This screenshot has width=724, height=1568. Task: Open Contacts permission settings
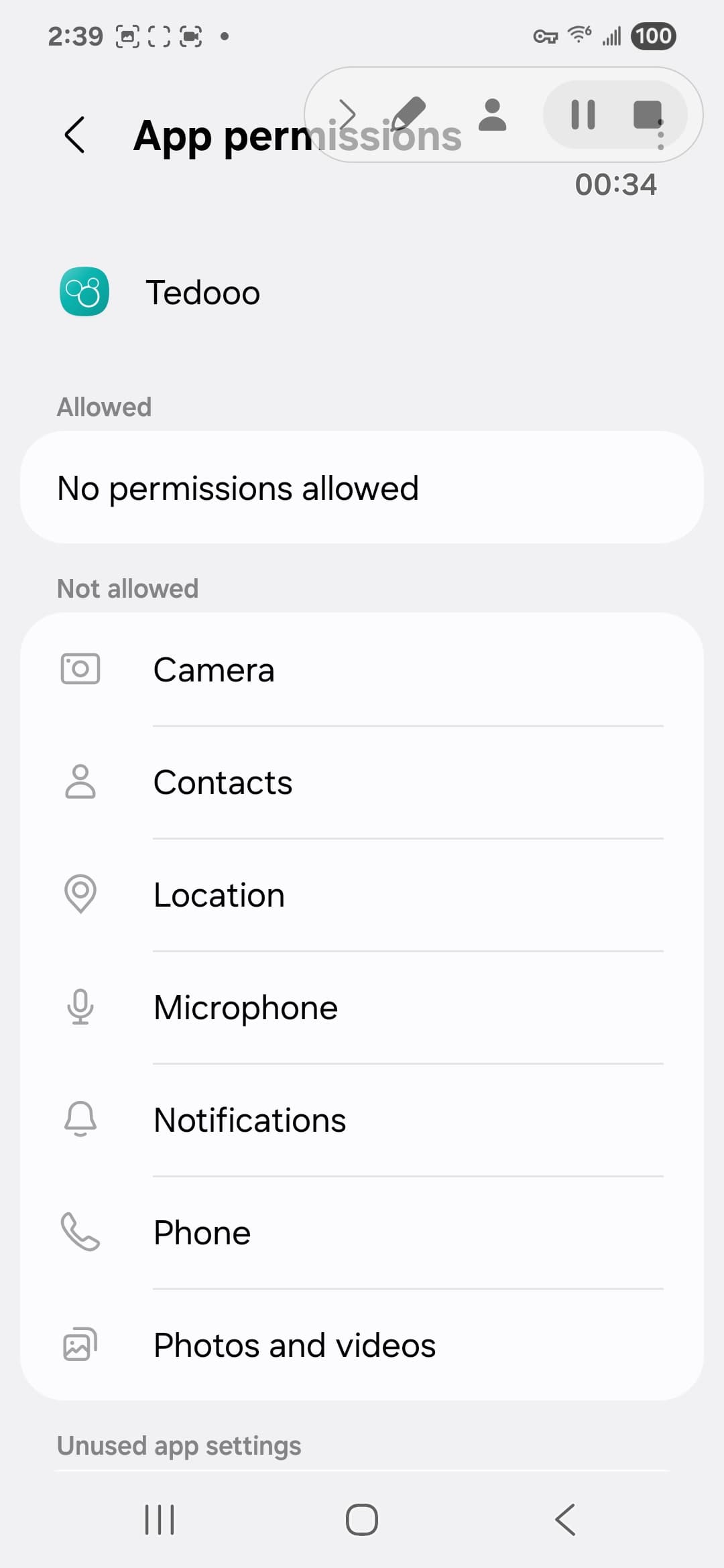pyautogui.click(x=362, y=782)
